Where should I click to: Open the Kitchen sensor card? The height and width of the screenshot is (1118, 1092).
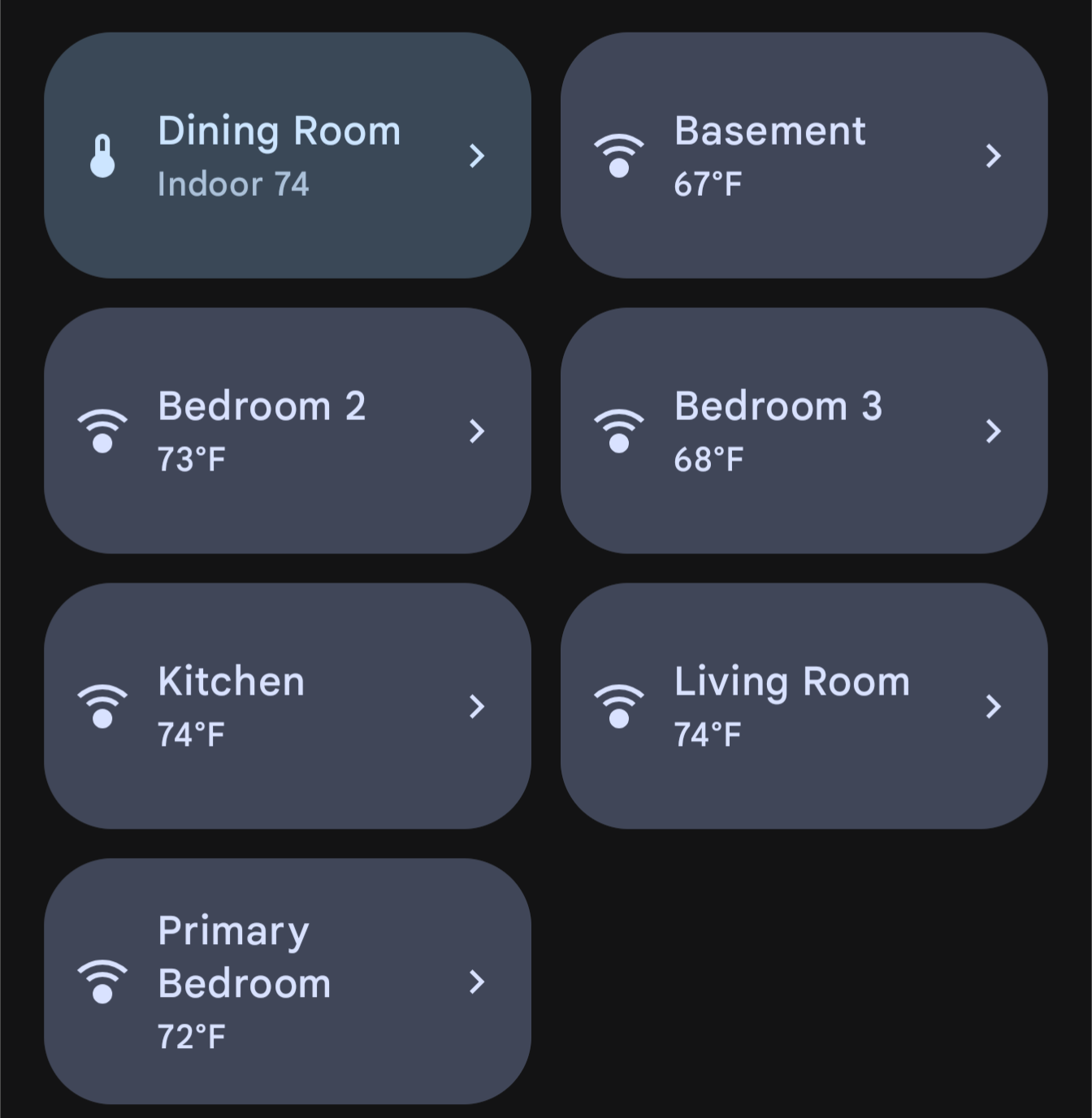click(287, 706)
